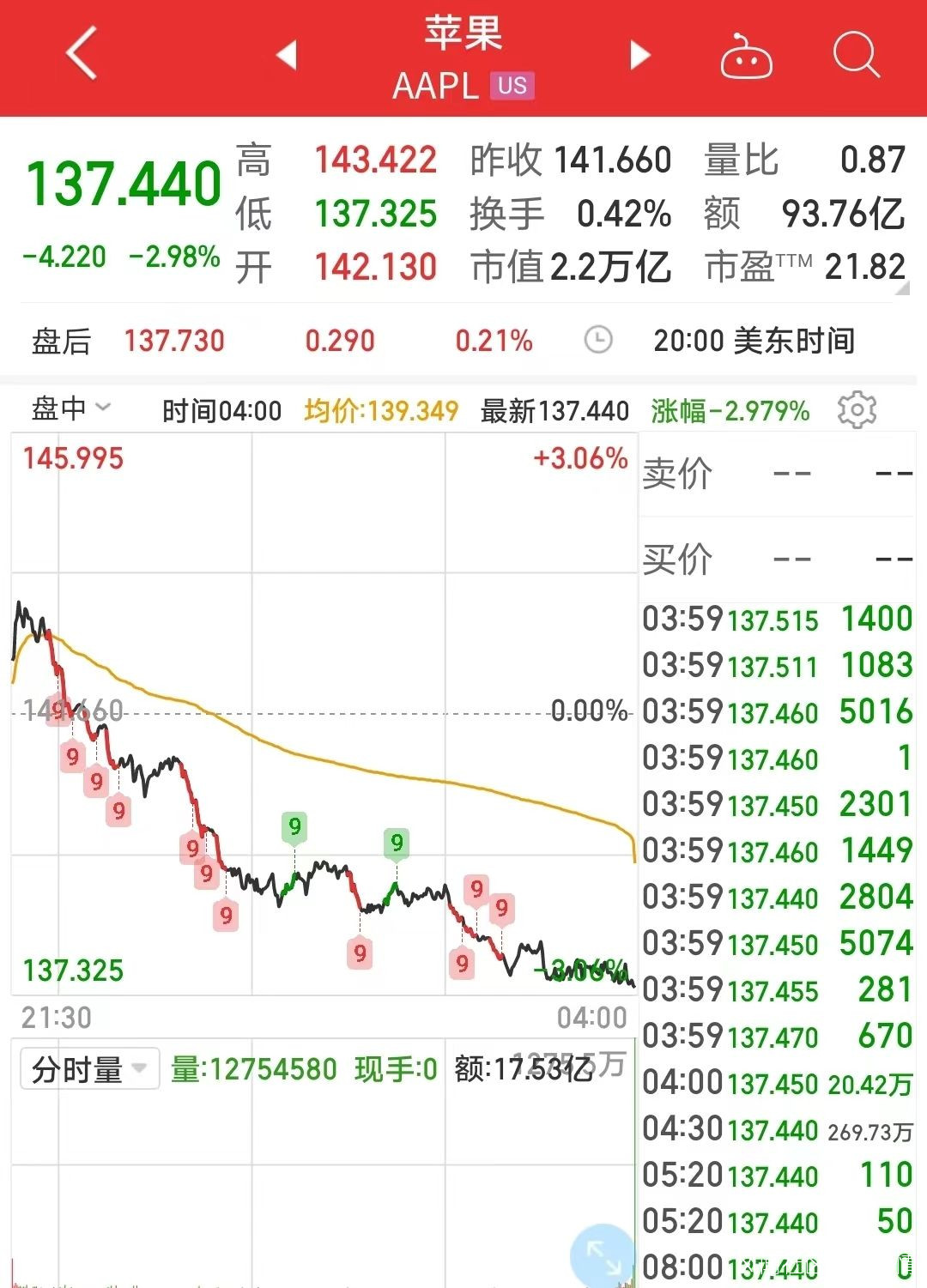Open chart settings gear
The image size is (927, 1288).
(856, 410)
